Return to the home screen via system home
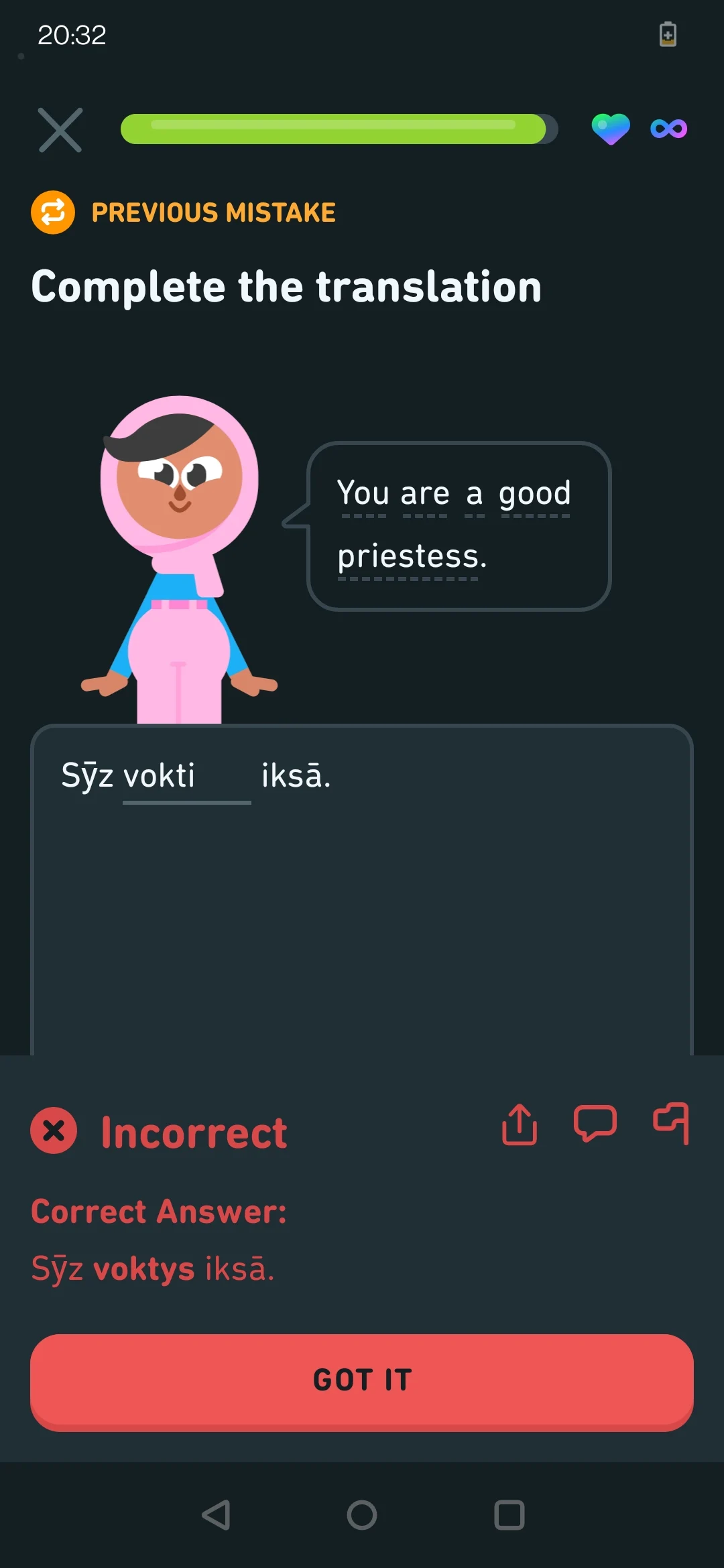Viewport: 724px width, 1568px height. (362, 1515)
